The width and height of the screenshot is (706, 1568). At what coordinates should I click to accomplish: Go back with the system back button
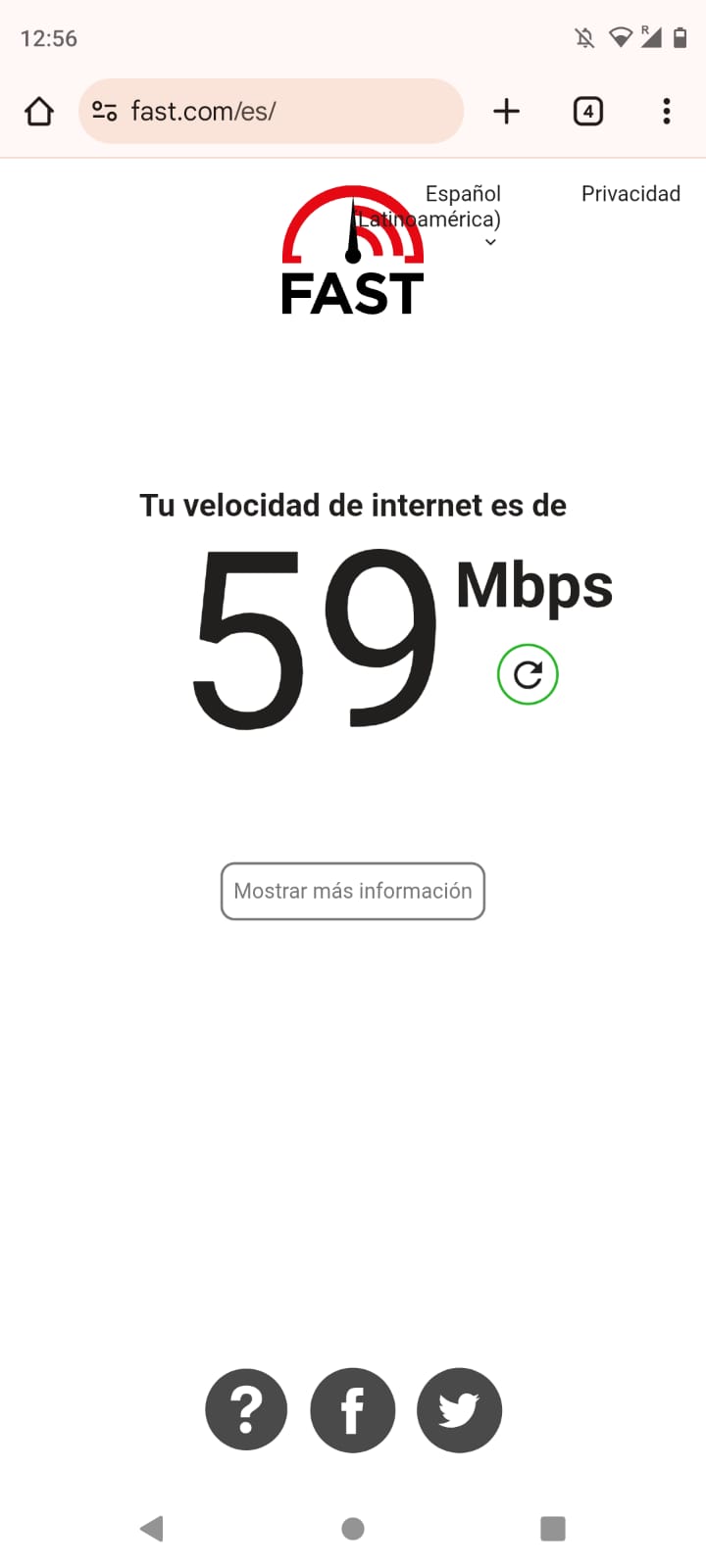(152, 1528)
